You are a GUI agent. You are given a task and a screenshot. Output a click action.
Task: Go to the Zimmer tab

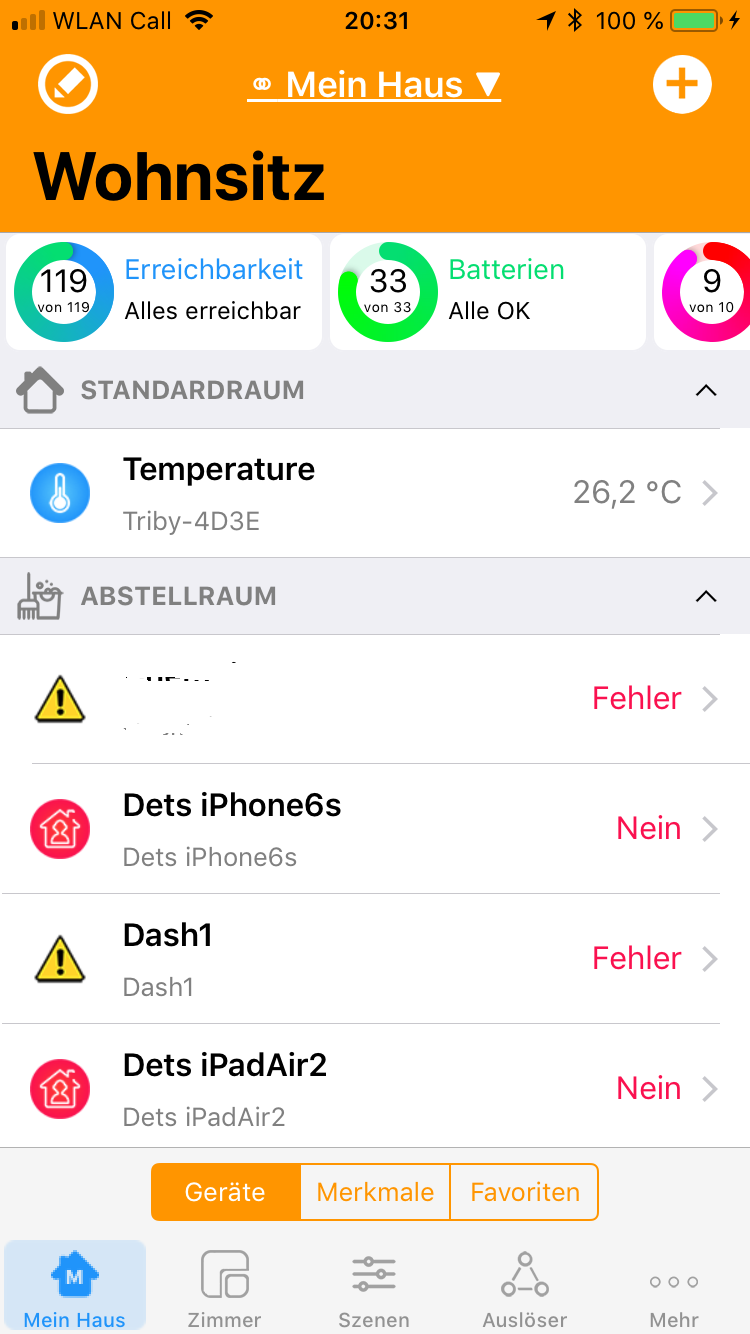pos(225,1289)
